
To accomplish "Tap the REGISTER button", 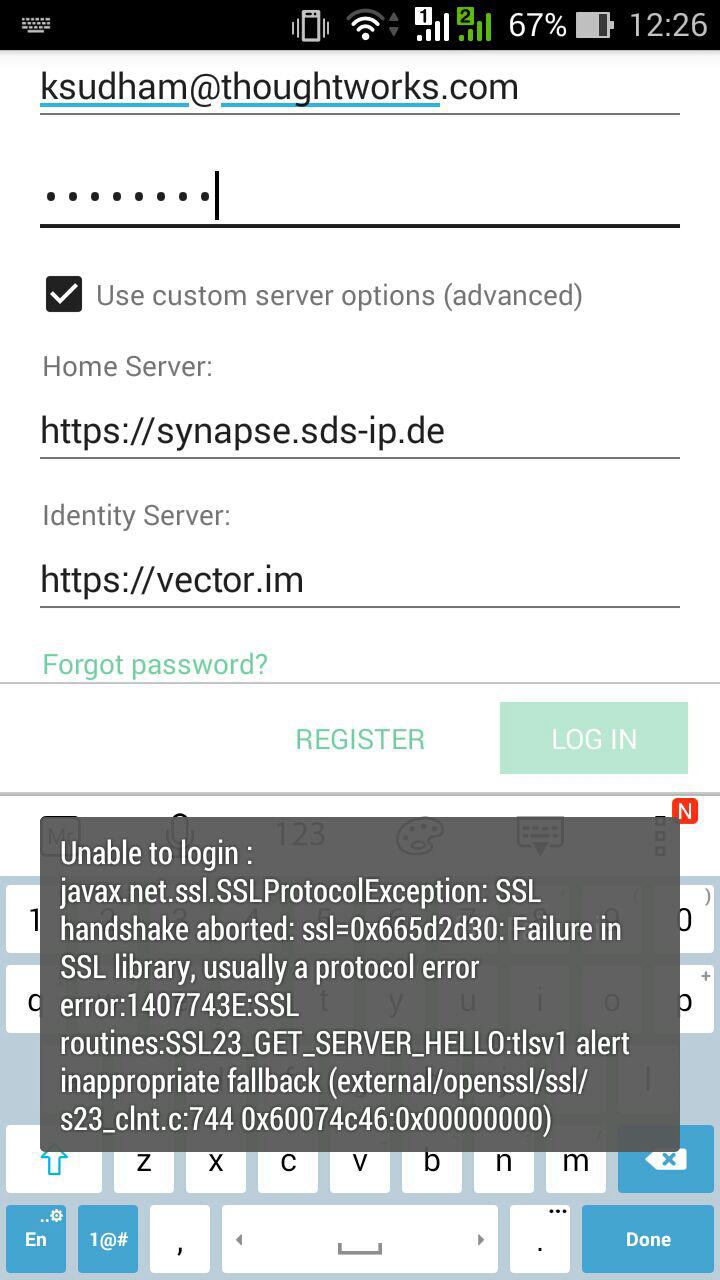I will coord(360,739).
